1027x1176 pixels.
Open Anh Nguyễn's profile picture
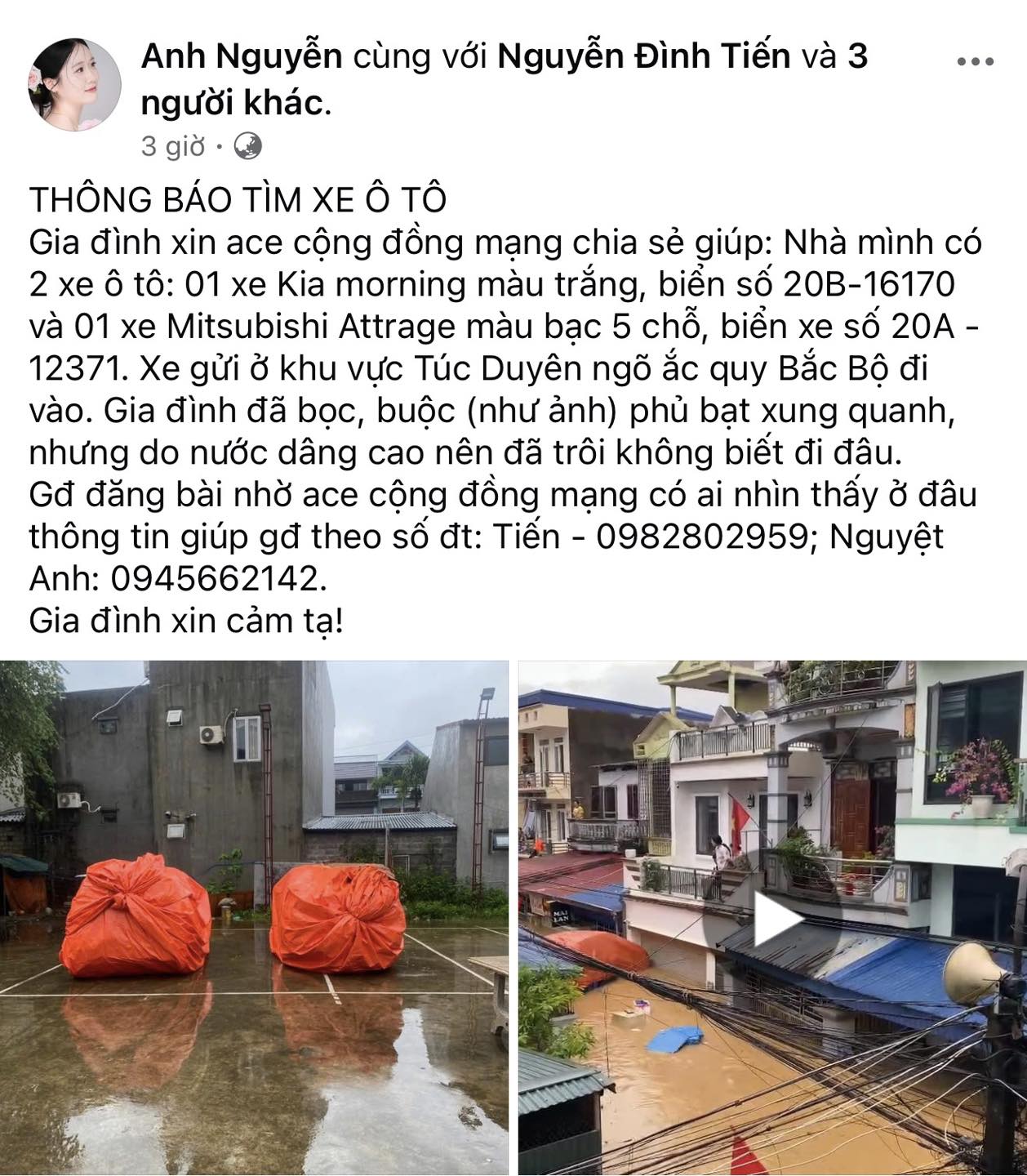[x=74, y=84]
